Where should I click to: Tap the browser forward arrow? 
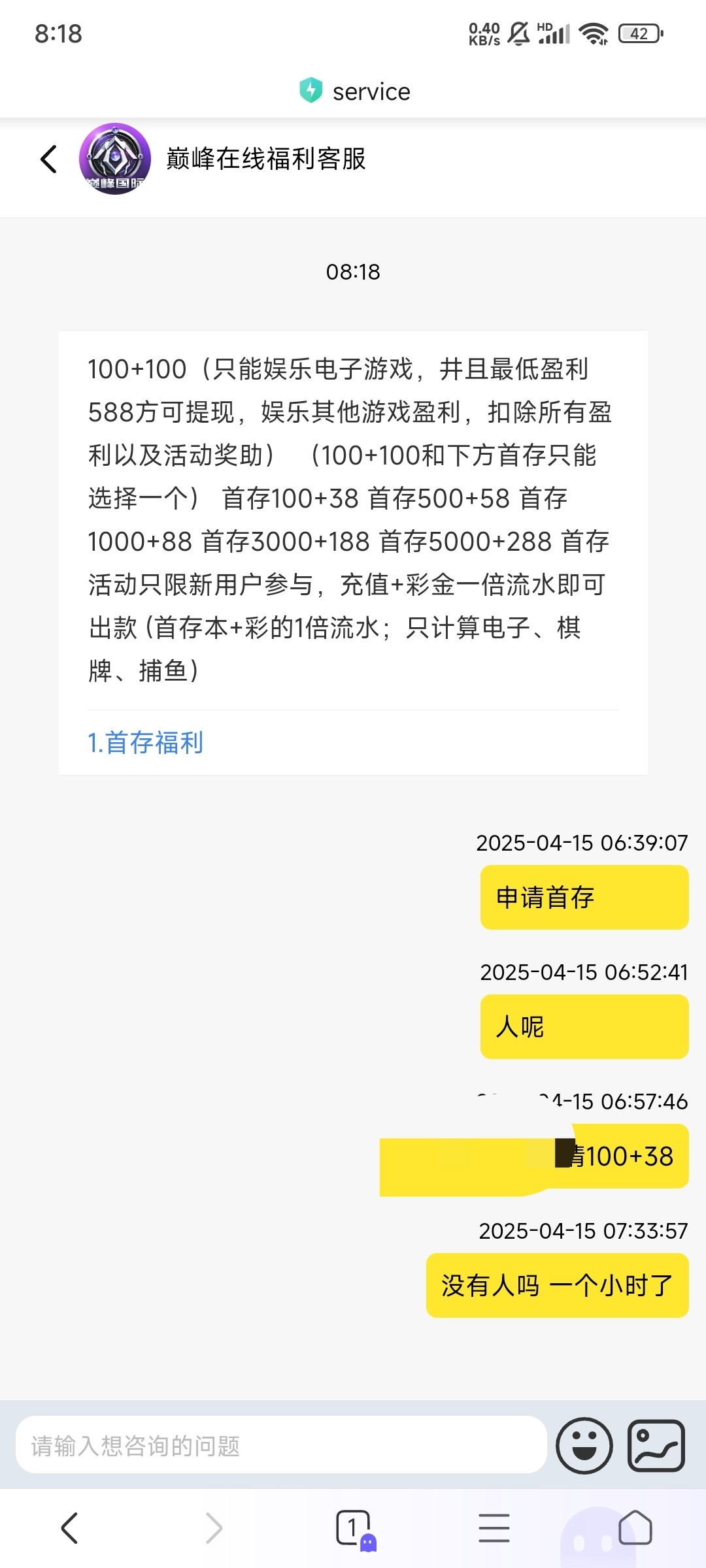point(214,1528)
